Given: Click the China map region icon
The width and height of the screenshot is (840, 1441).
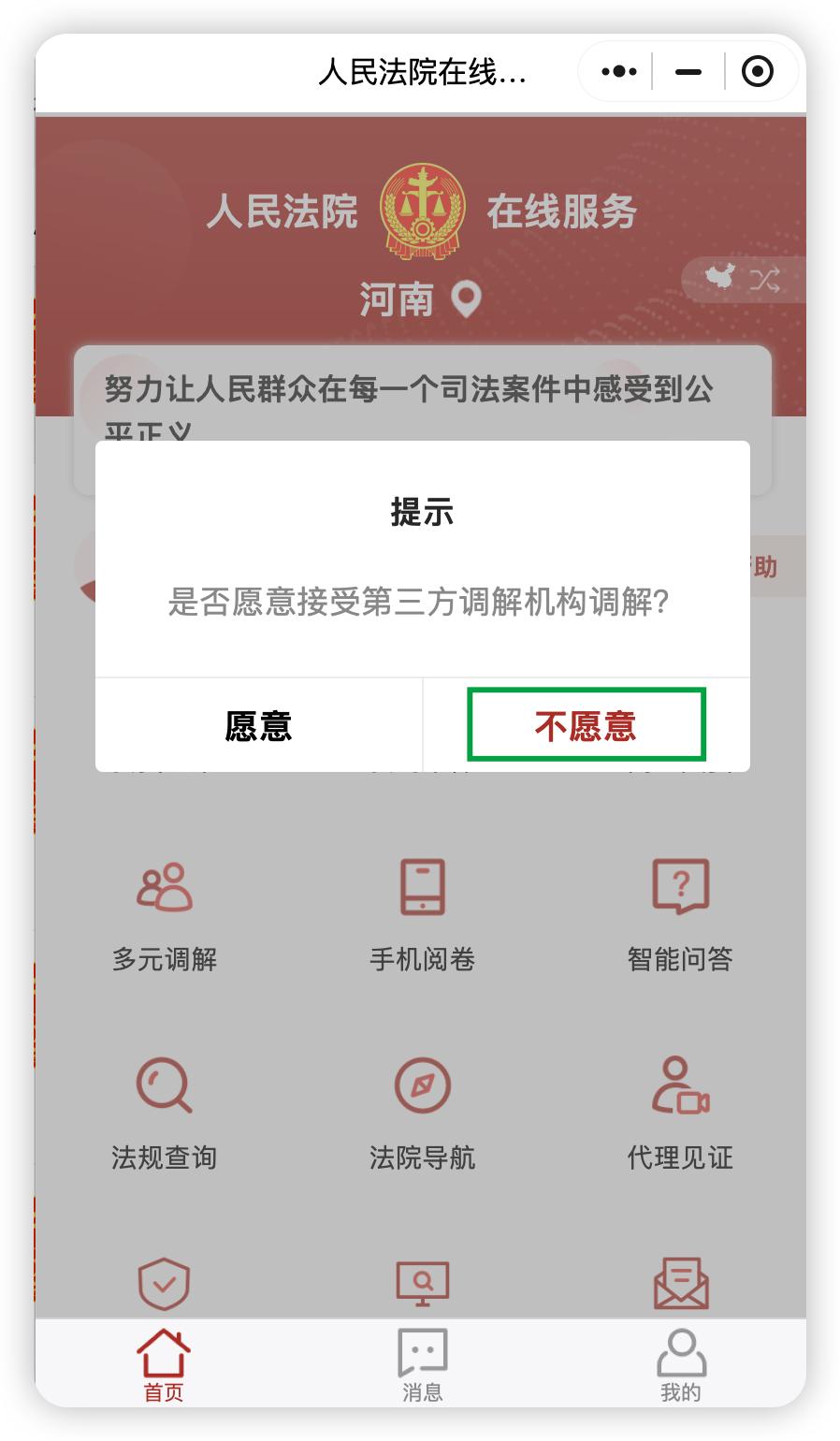Looking at the screenshot, I should coord(720,276).
